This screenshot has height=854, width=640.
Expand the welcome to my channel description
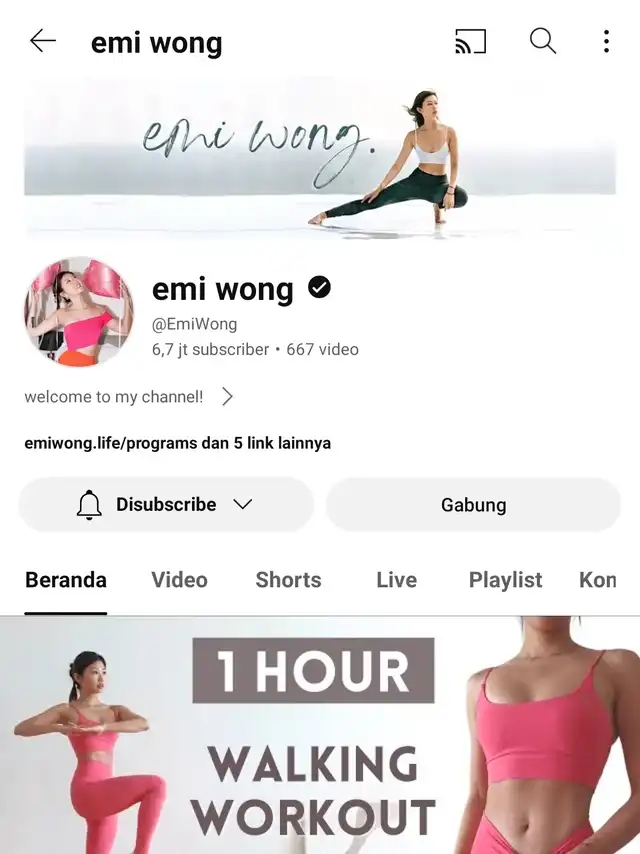pyautogui.click(x=227, y=397)
